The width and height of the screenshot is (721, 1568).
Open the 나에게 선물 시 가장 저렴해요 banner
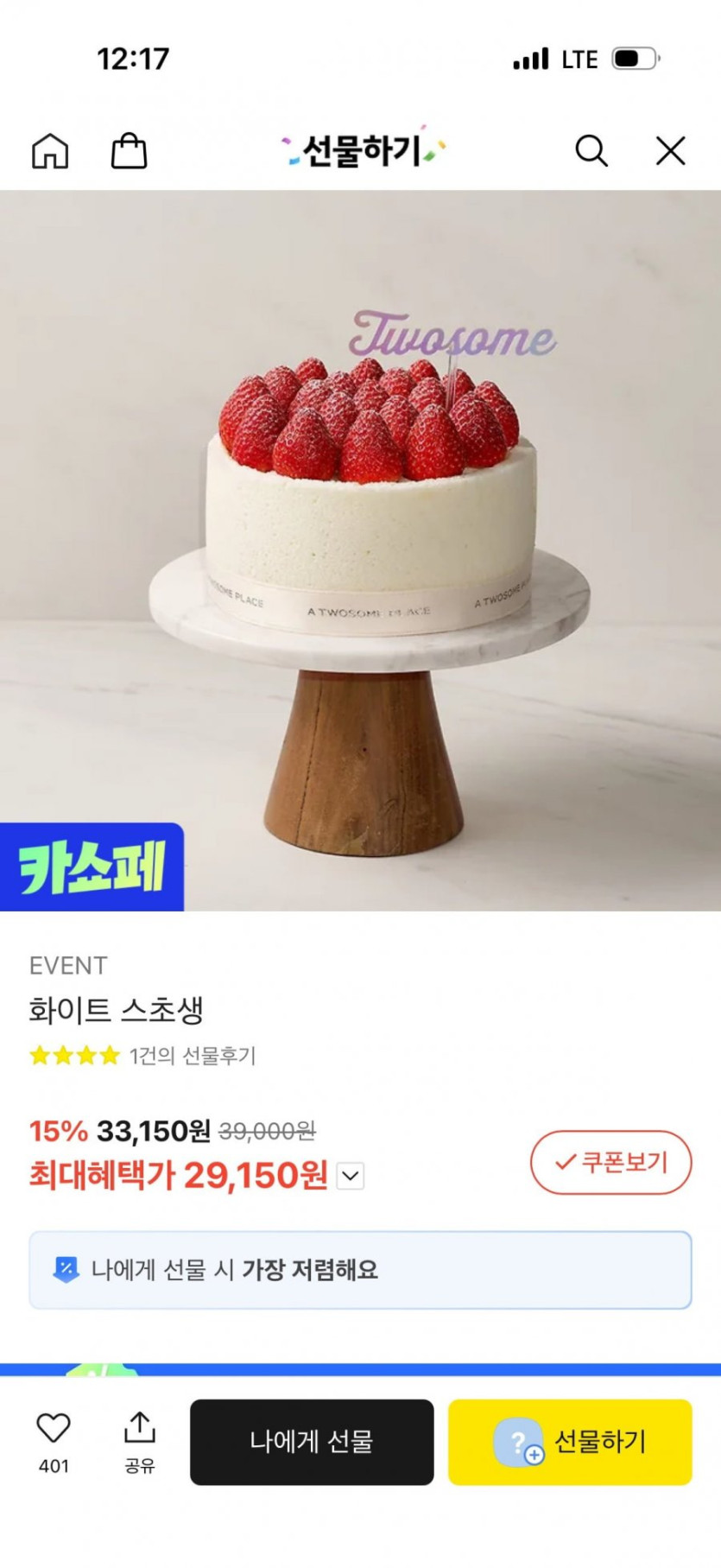(x=360, y=1270)
